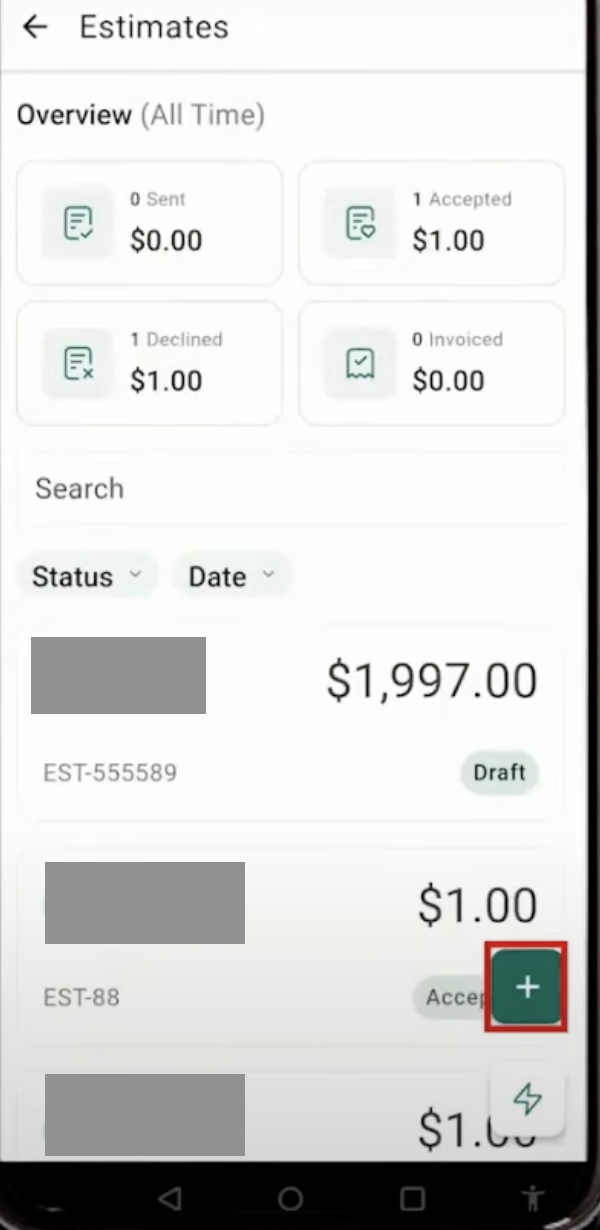Open draft estimate EST-555589
Image resolution: width=600 pixels, height=1230 pixels.
pyautogui.click(x=291, y=722)
